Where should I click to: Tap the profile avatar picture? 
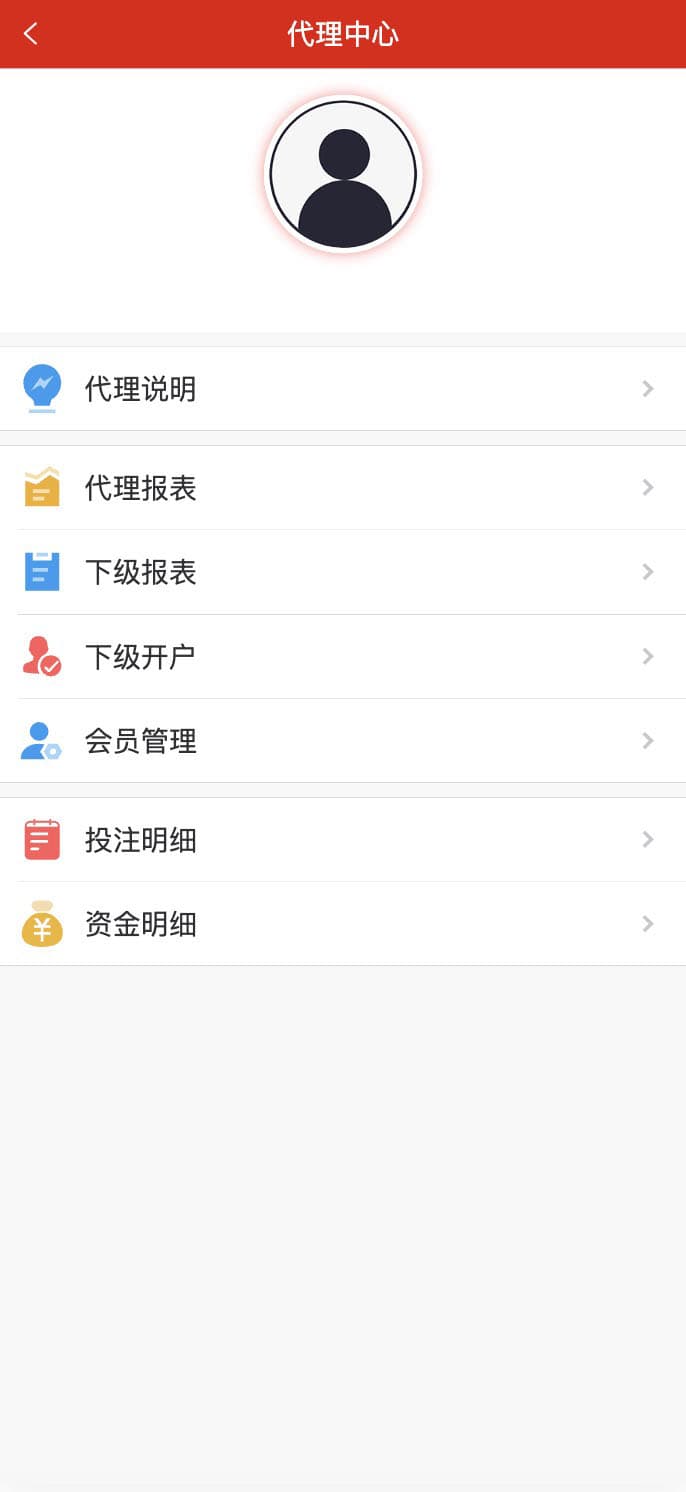(x=343, y=174)
